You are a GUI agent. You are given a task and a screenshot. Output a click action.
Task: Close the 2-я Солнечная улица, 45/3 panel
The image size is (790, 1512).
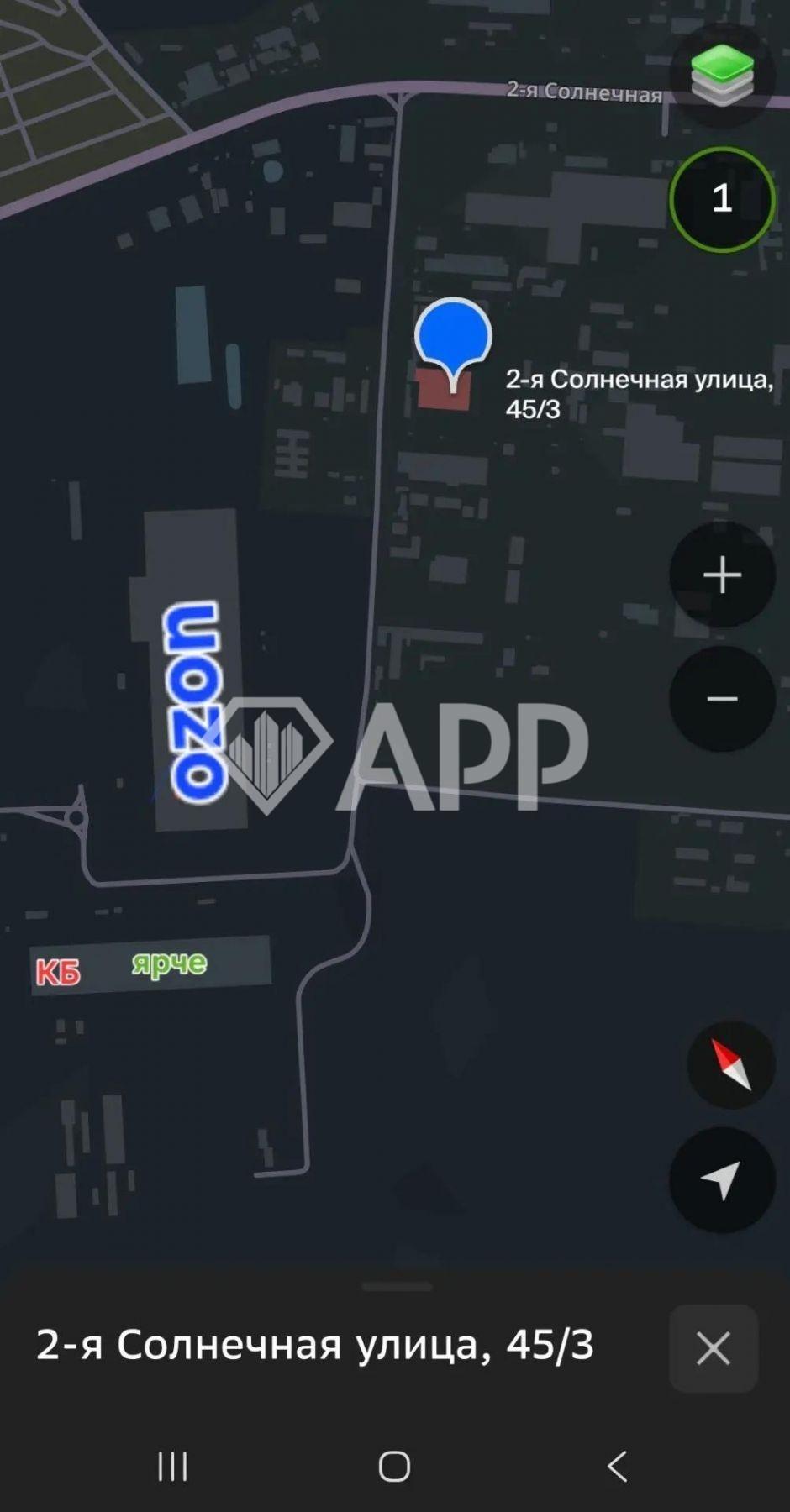tap(714, 1349)
